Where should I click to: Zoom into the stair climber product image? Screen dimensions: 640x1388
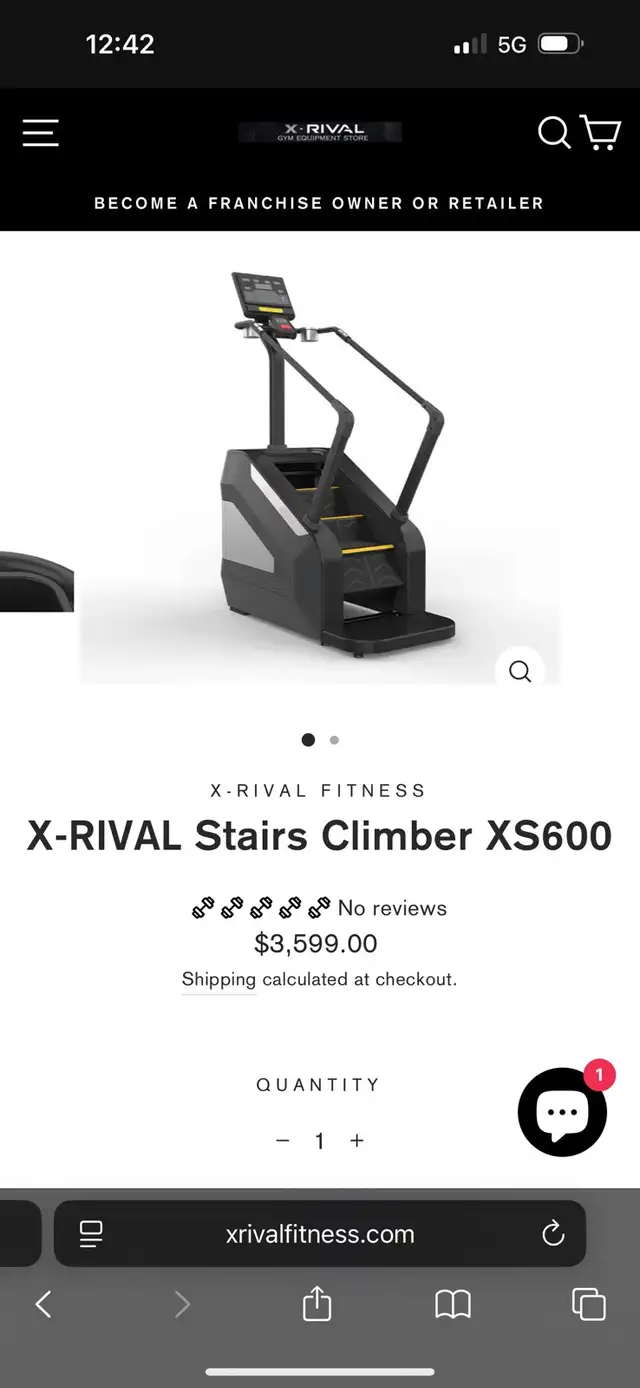pos(520,671)
